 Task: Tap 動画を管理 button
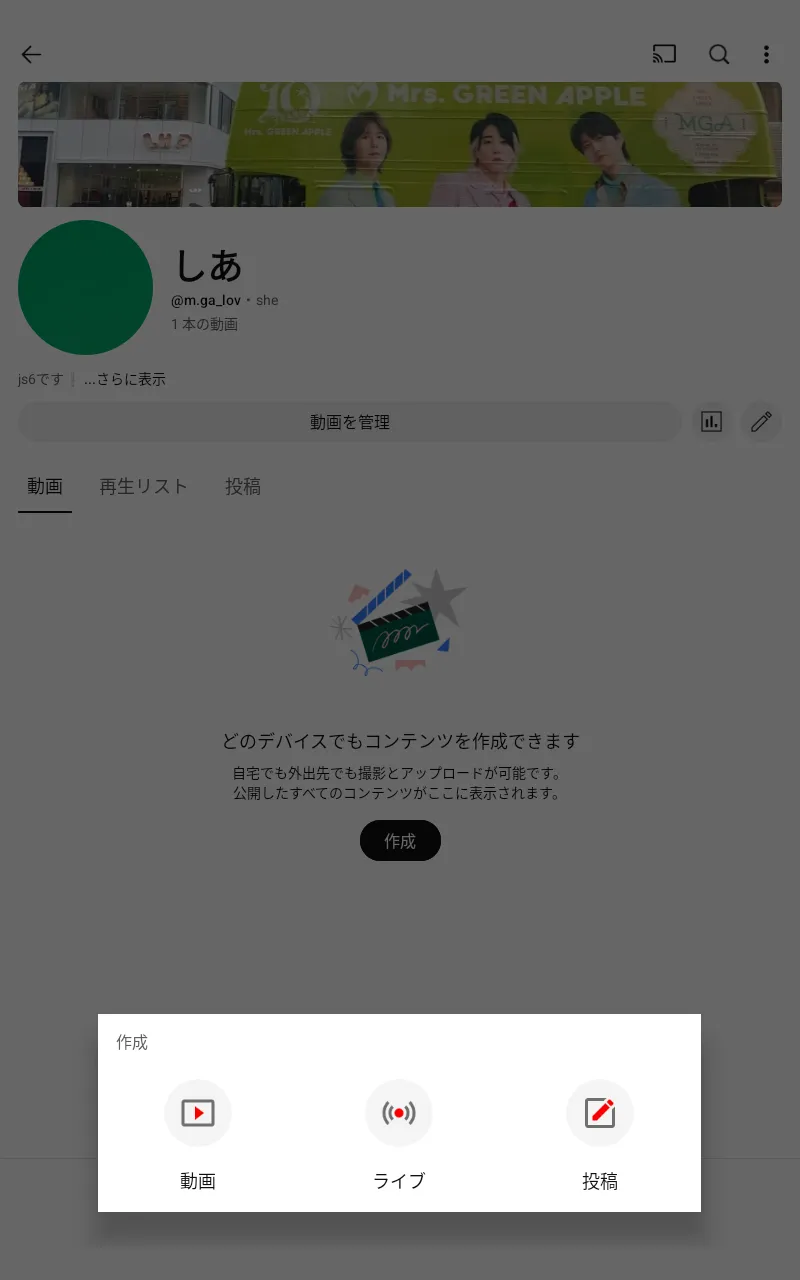pos(350,422)
